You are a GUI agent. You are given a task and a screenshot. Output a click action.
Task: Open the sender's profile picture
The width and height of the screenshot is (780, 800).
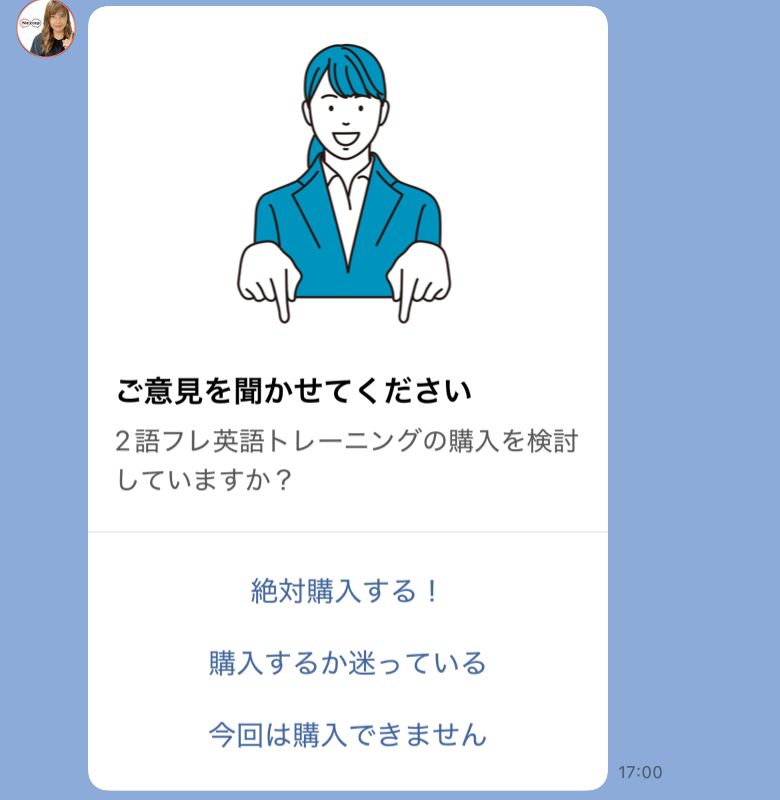click(46, 27)
